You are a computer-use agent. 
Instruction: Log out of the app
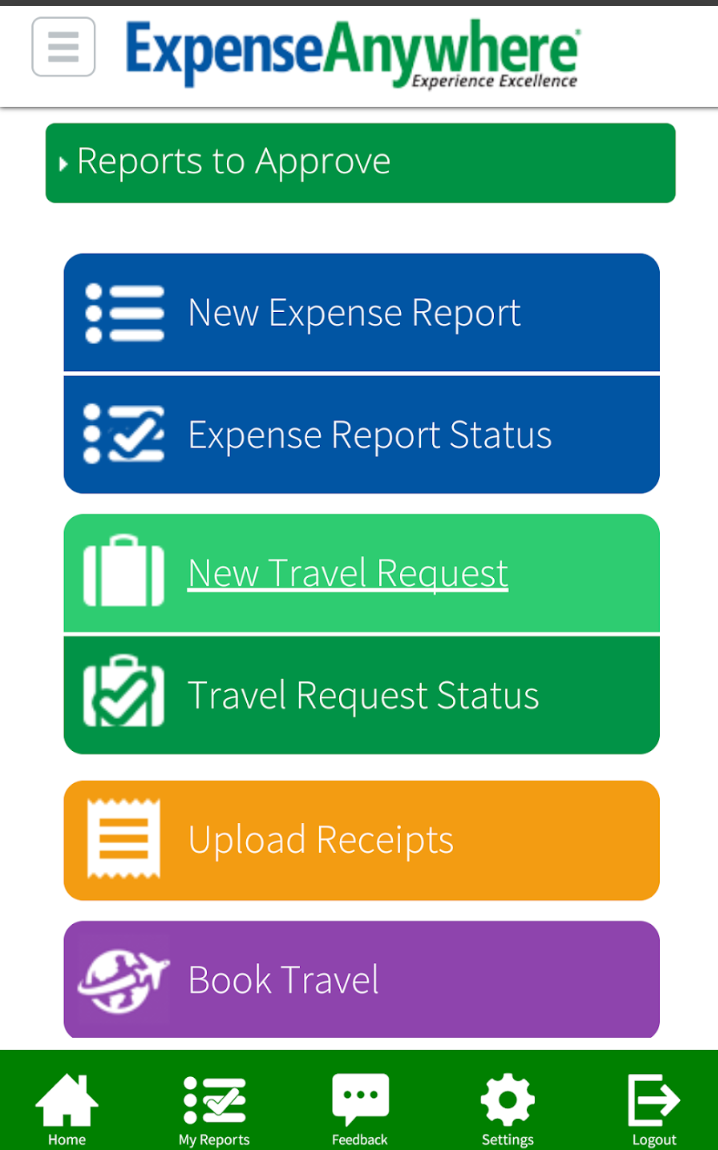(654, 1108)
